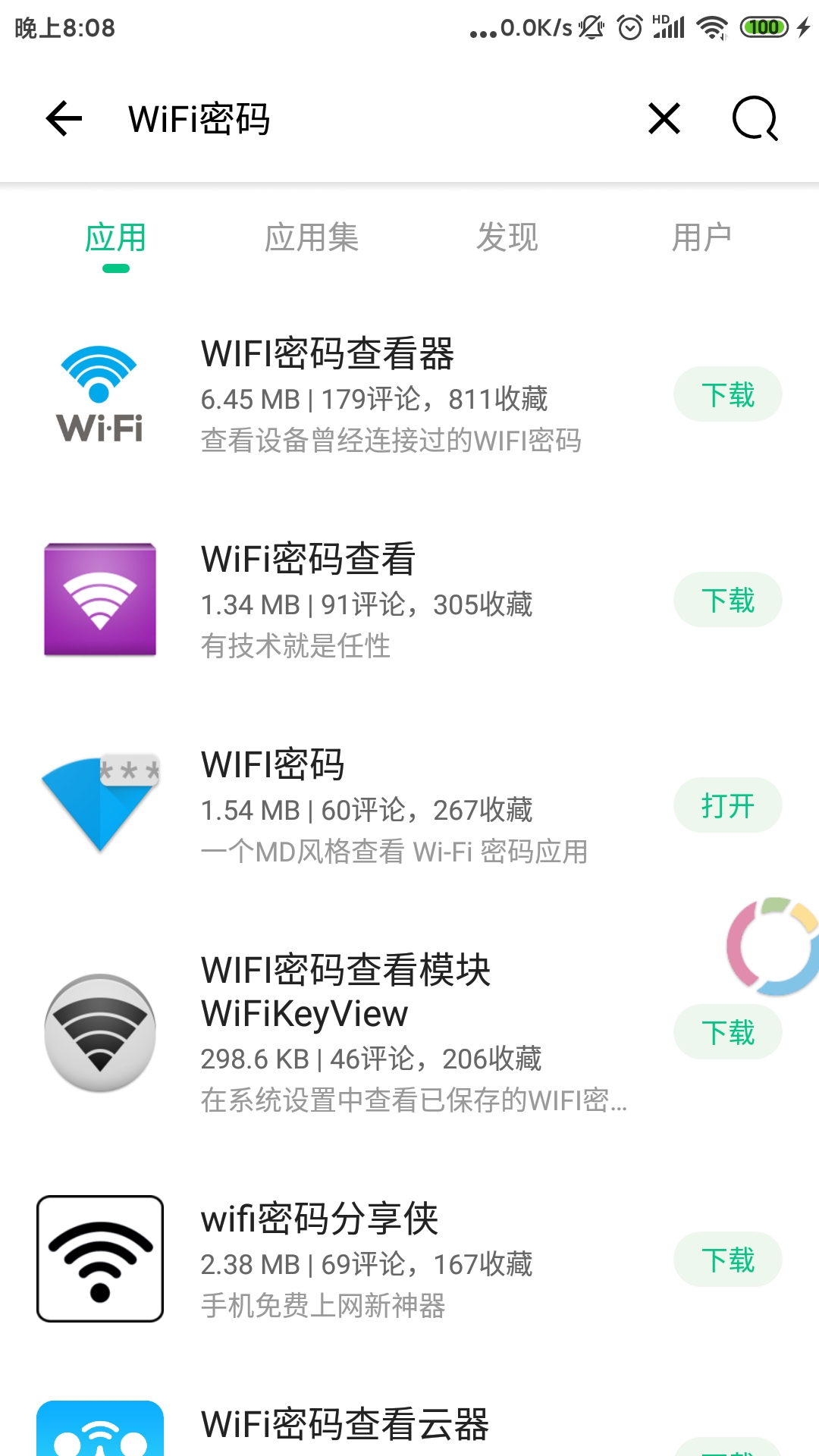Download WIFI密码查看模块 WiFiKeyView
Viewport: 819px width, 1456px height.
pyautogui.click(x=727, y=1033)
